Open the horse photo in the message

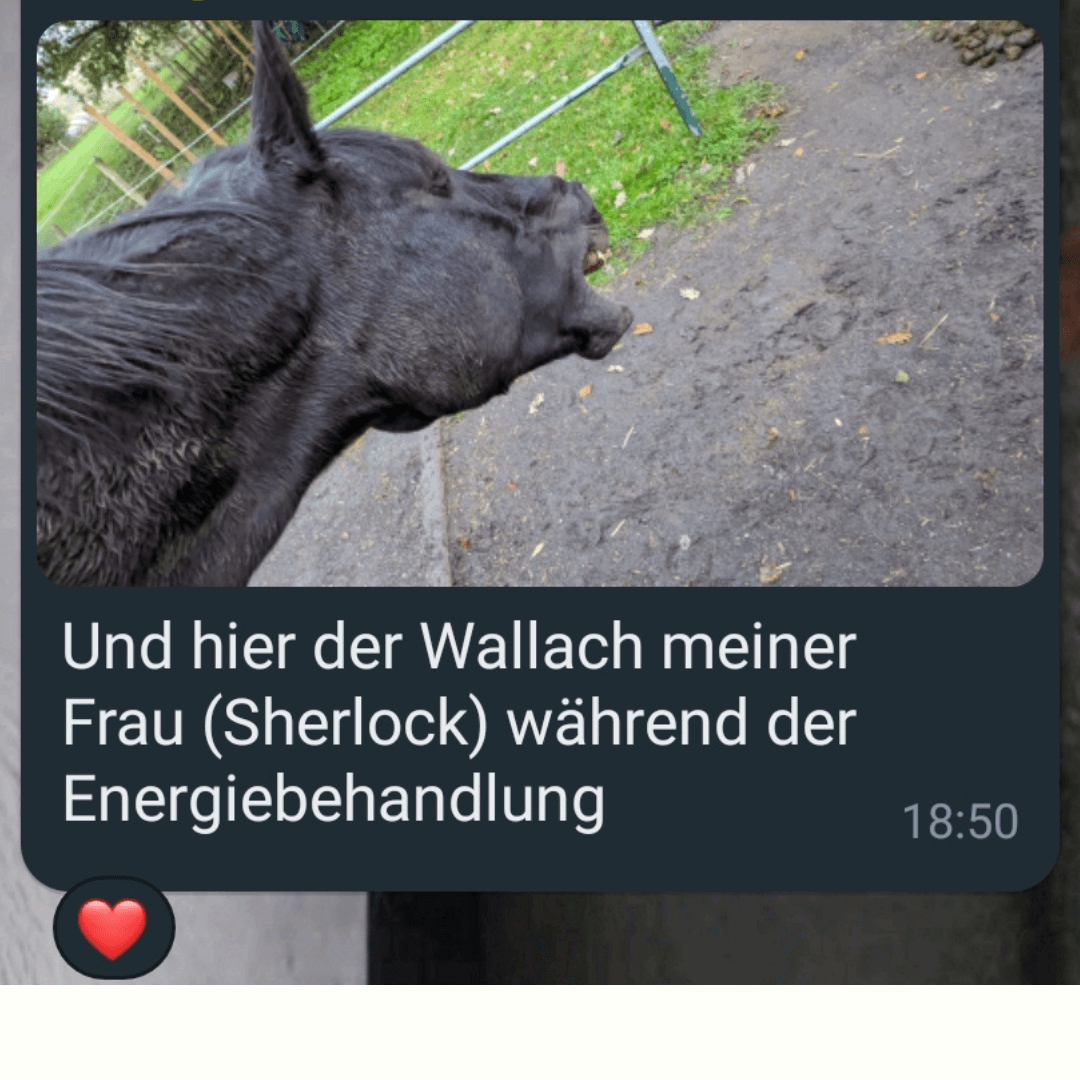(x=540, y=303)
